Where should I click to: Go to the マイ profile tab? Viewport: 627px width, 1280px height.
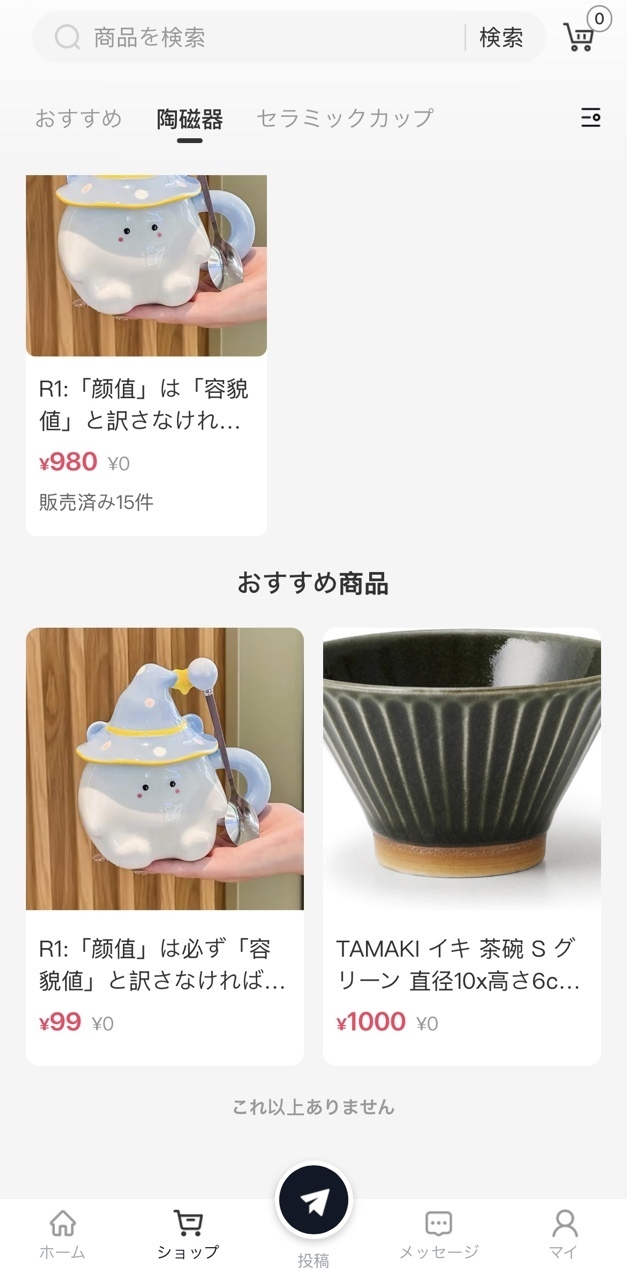[x=564, y=1234]
